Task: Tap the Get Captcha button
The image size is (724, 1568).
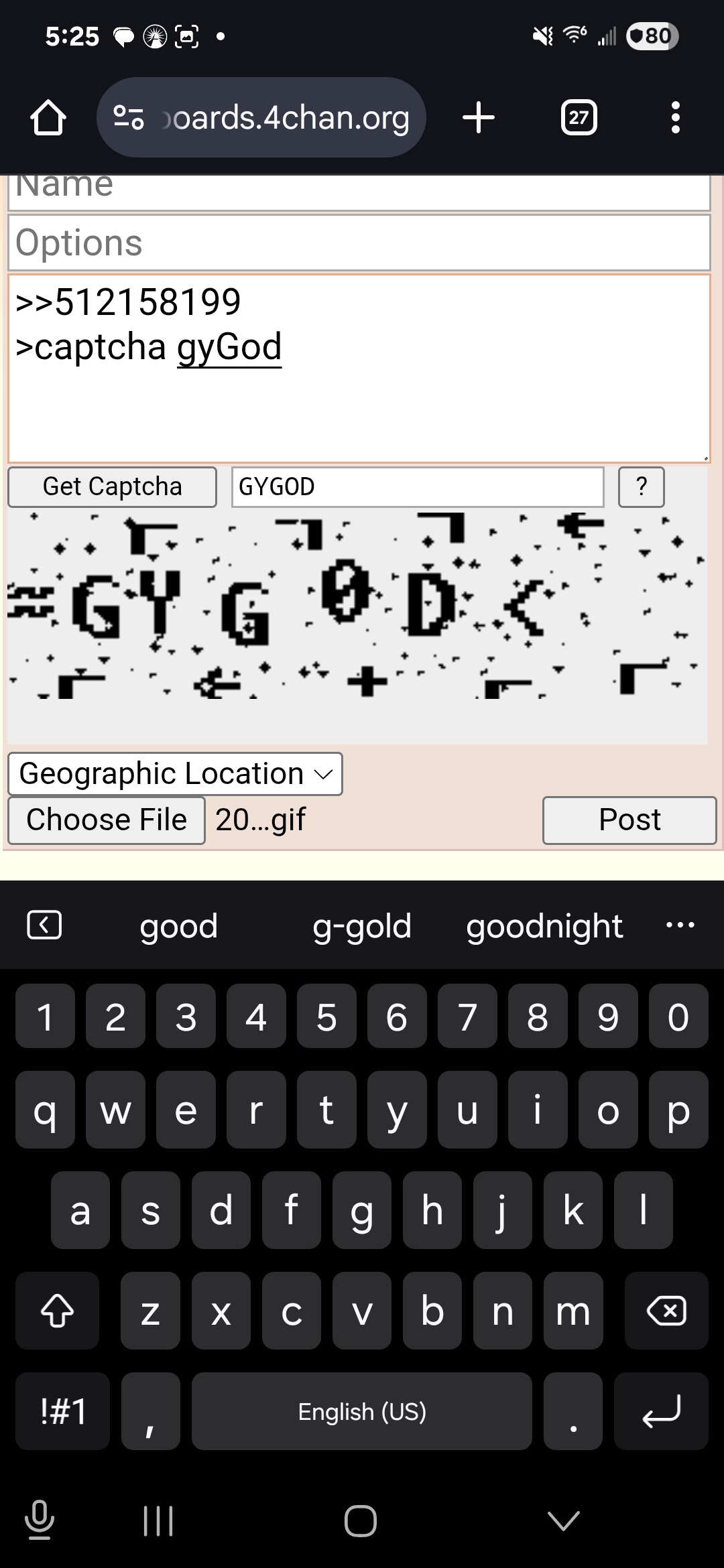Action: 112,486
